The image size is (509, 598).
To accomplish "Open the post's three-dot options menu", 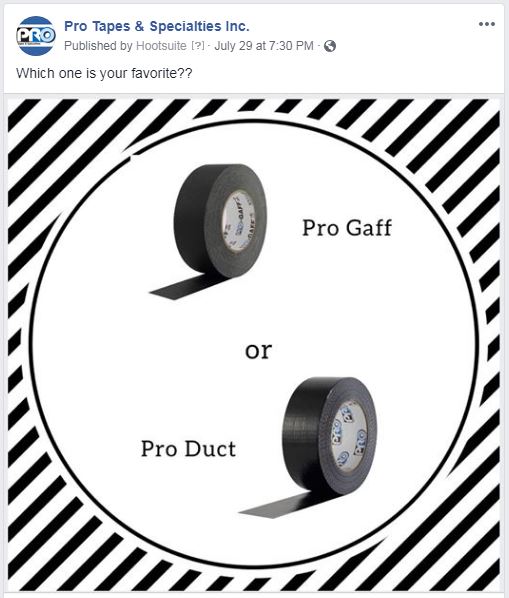I will [487, 24].
